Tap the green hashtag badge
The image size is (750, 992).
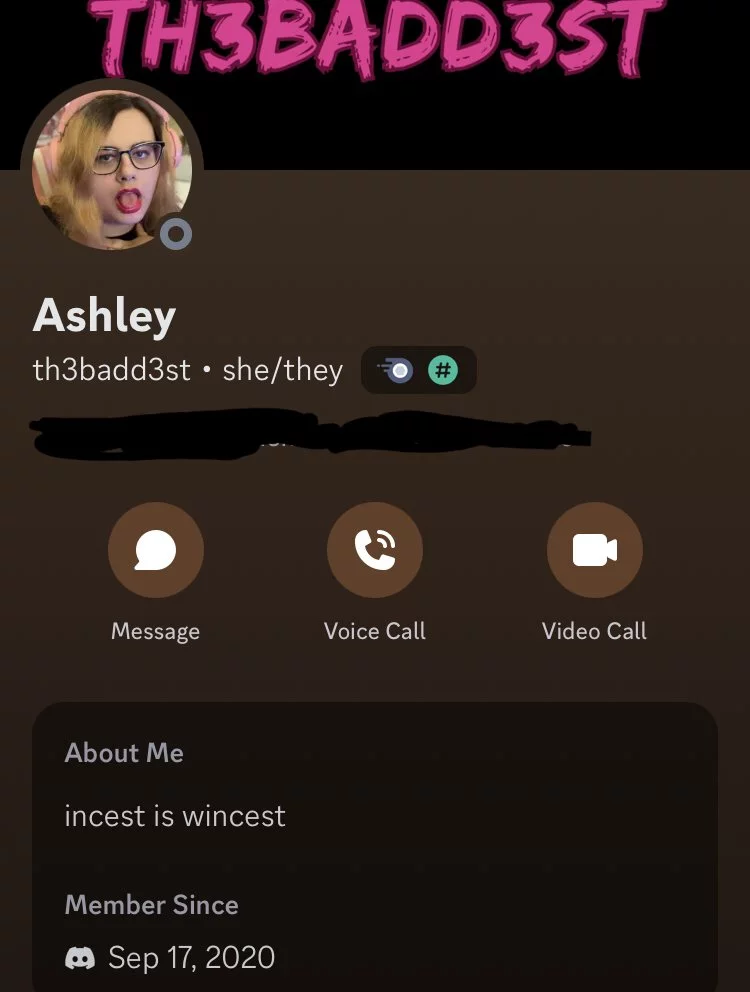[443, 371]
